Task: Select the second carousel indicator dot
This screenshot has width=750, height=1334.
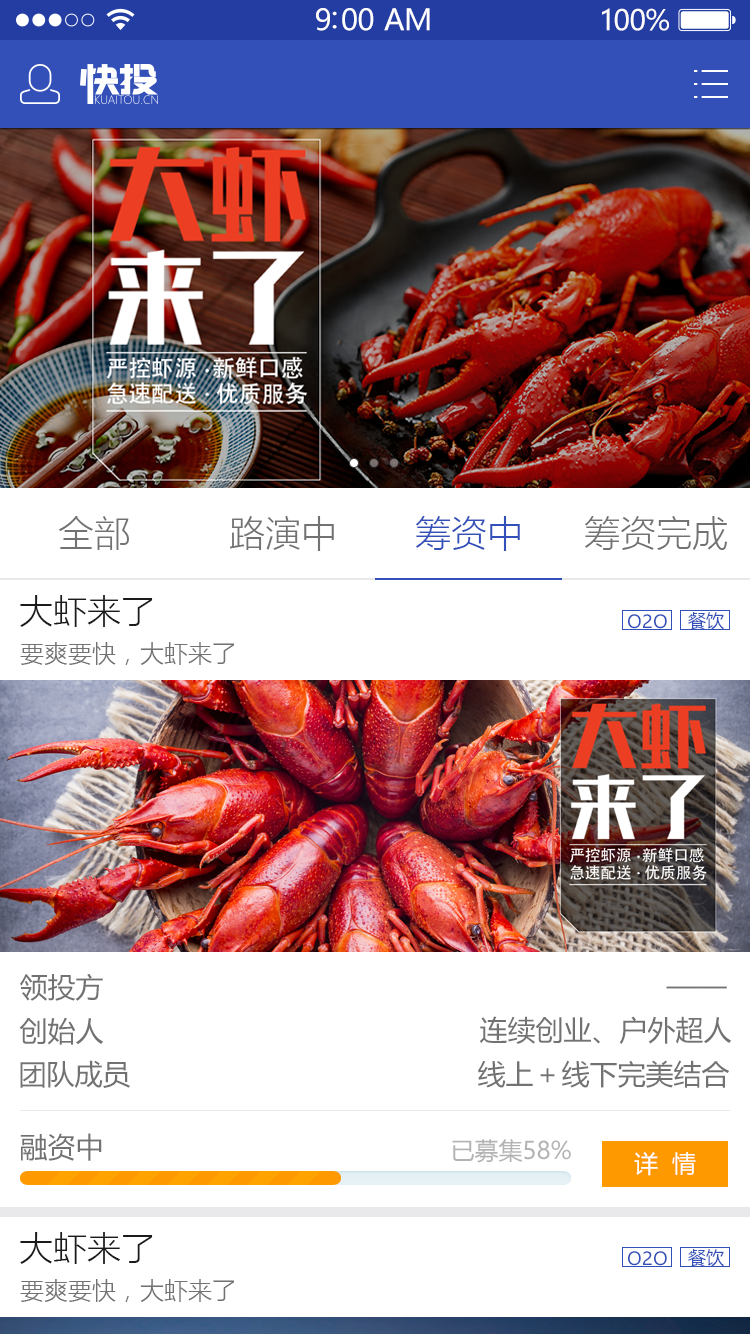Action: (x=375, y=463)
